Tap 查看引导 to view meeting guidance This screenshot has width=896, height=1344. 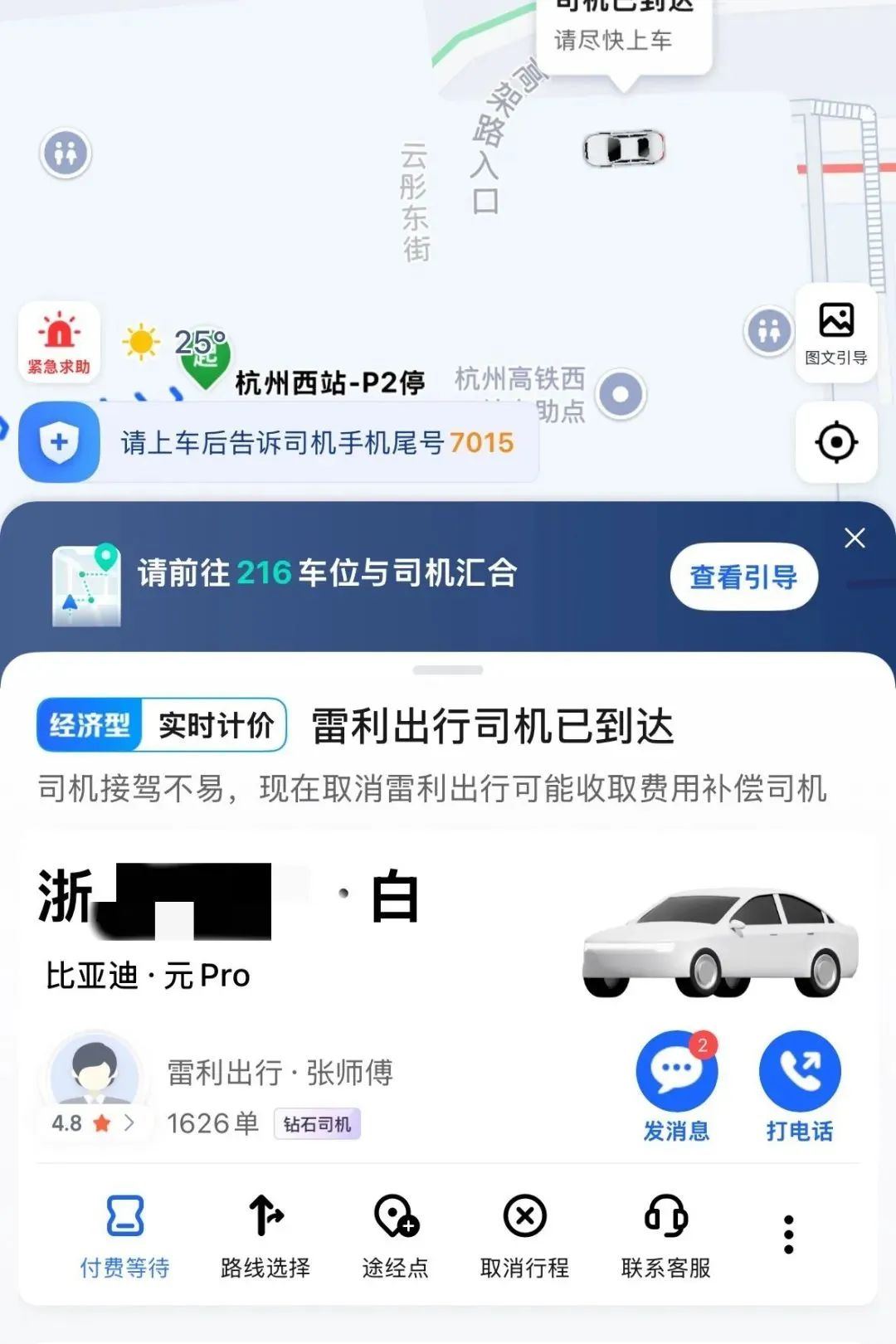[x=743, y=577]
